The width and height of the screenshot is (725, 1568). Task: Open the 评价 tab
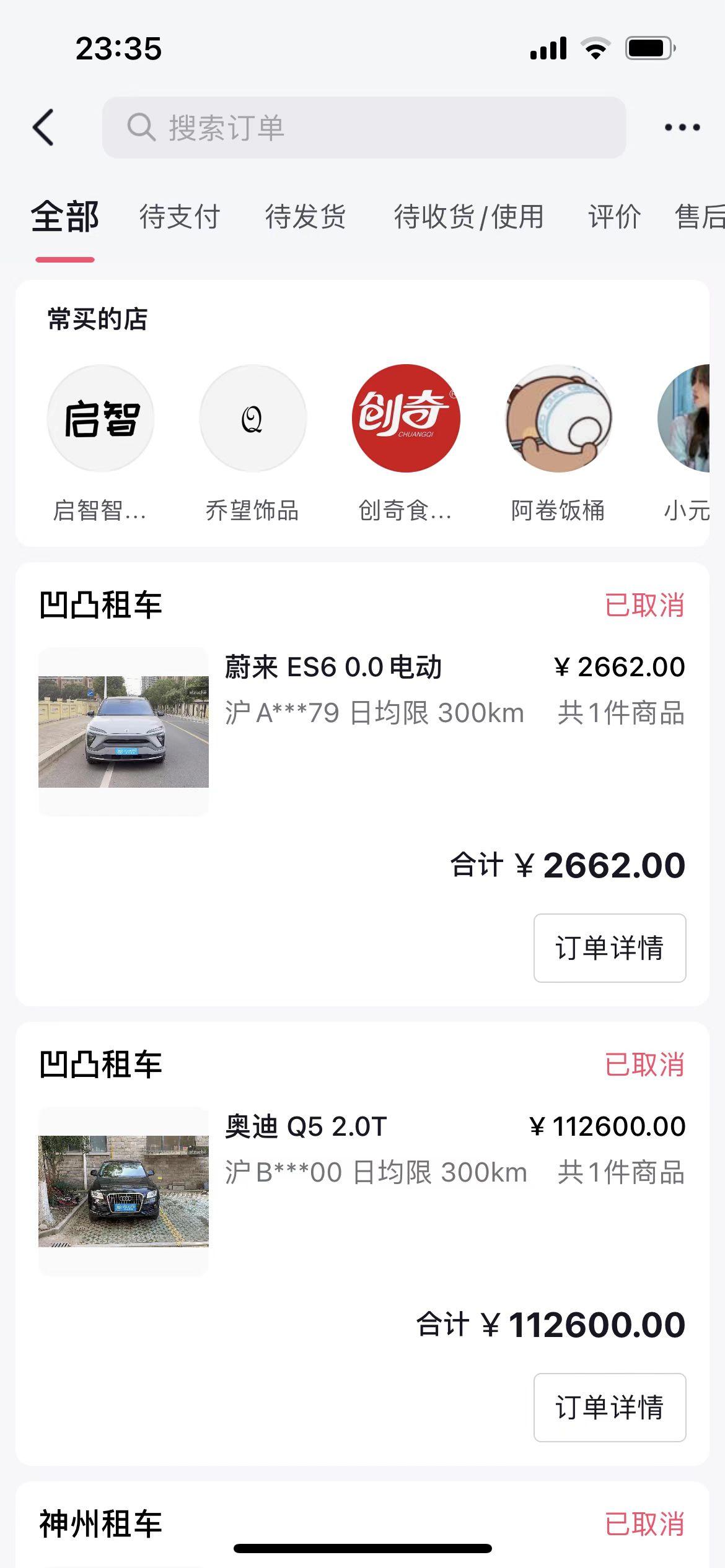pyautogui.click(x=614, y=217)
